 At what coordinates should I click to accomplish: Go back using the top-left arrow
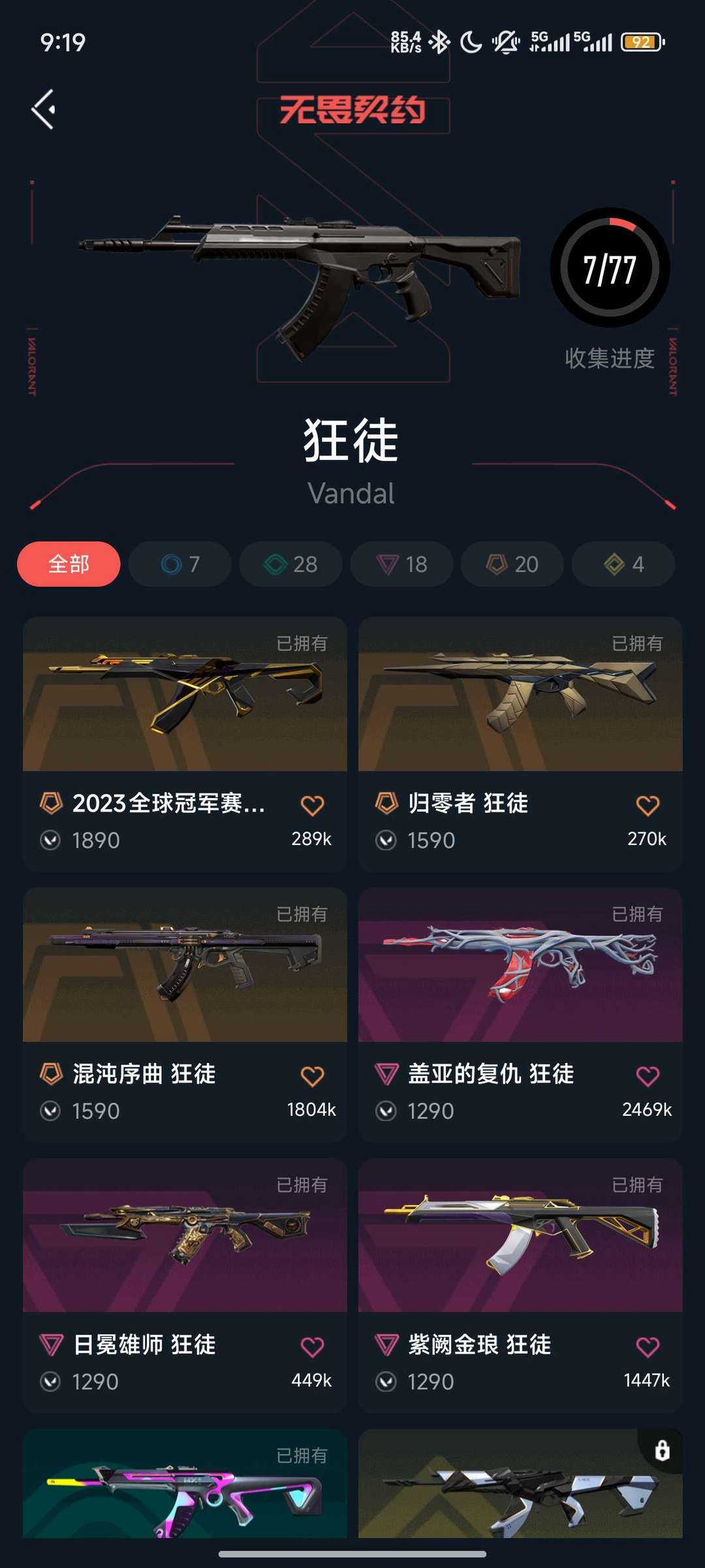(43, 109)
